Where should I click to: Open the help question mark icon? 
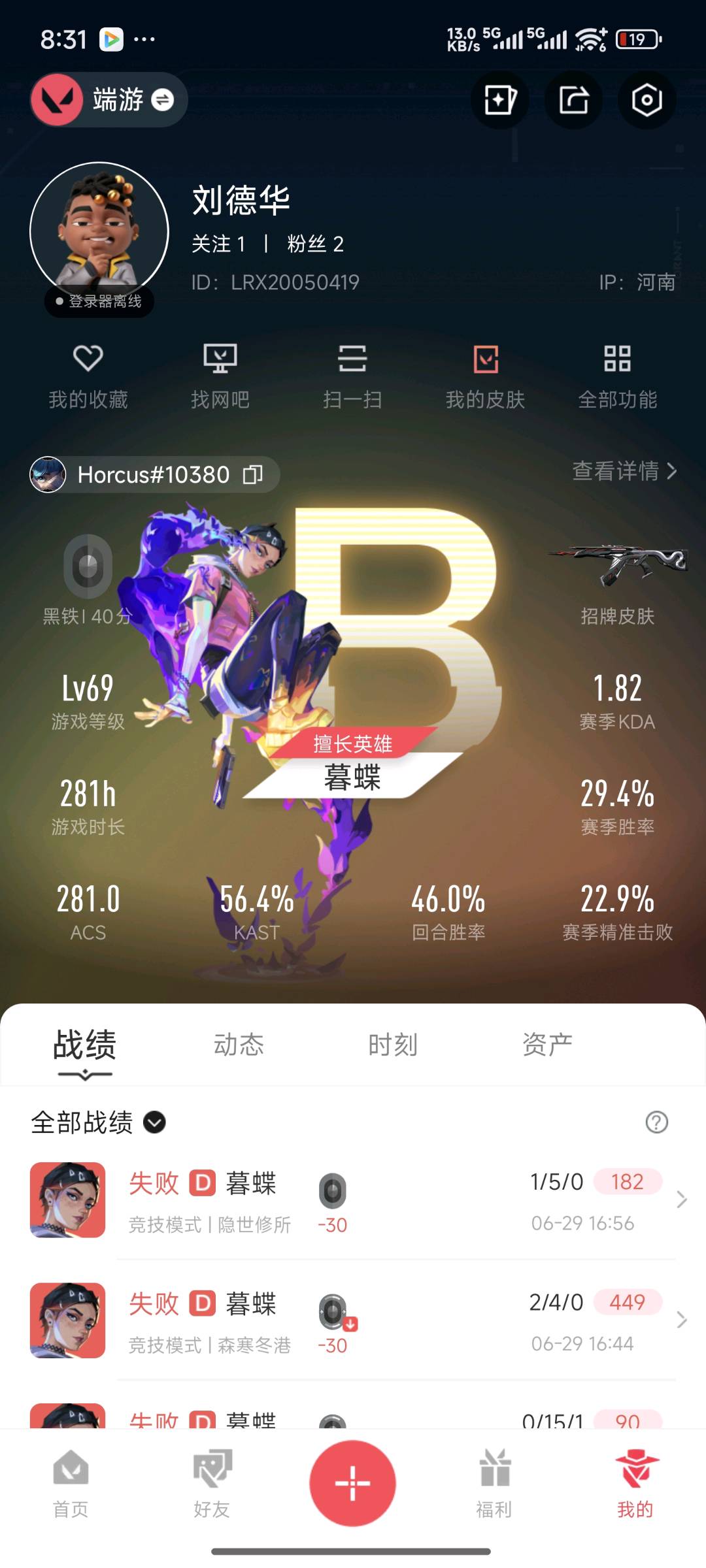656,1122
